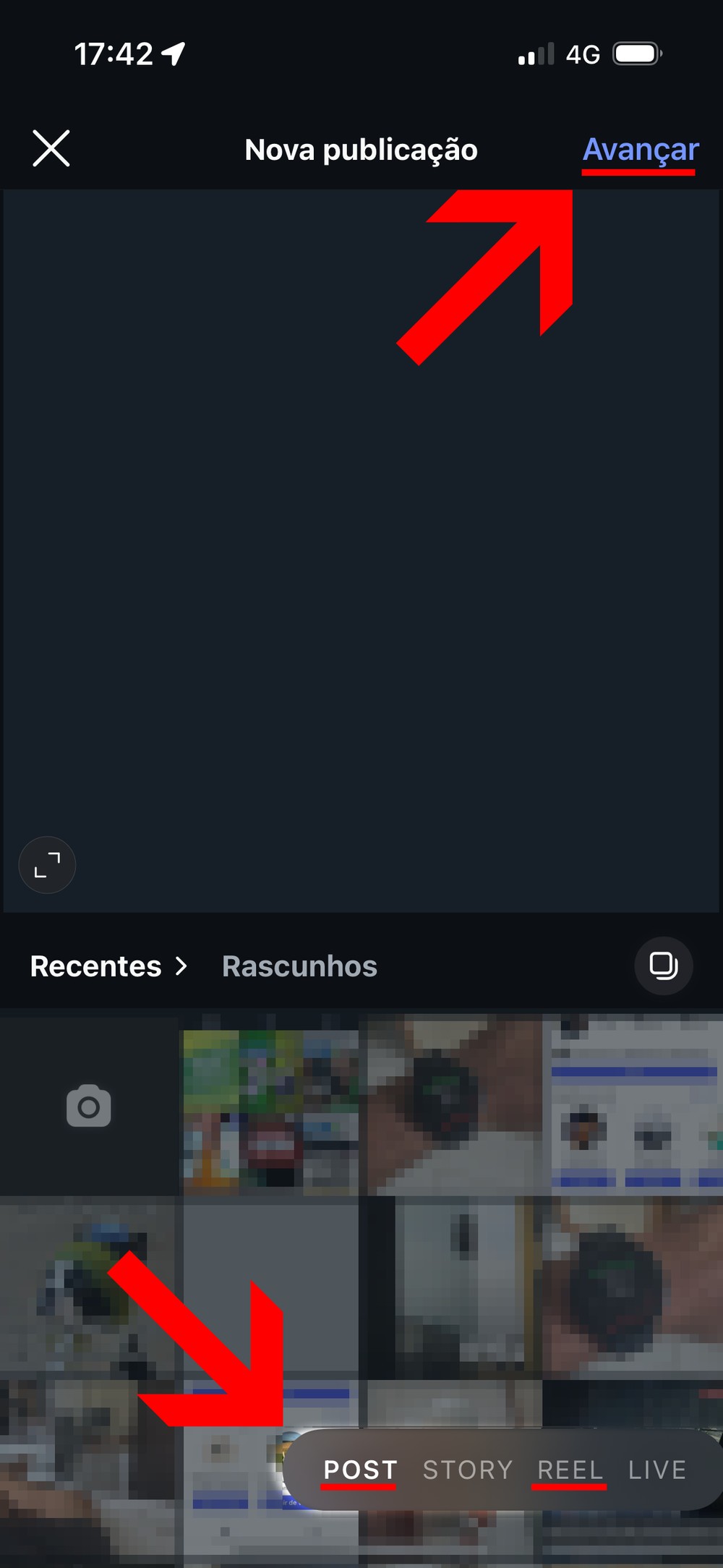The height and width of the screenshot is (1568, 723).
Task: Switch to REEL mode
Action: [x=570, y=1470]
